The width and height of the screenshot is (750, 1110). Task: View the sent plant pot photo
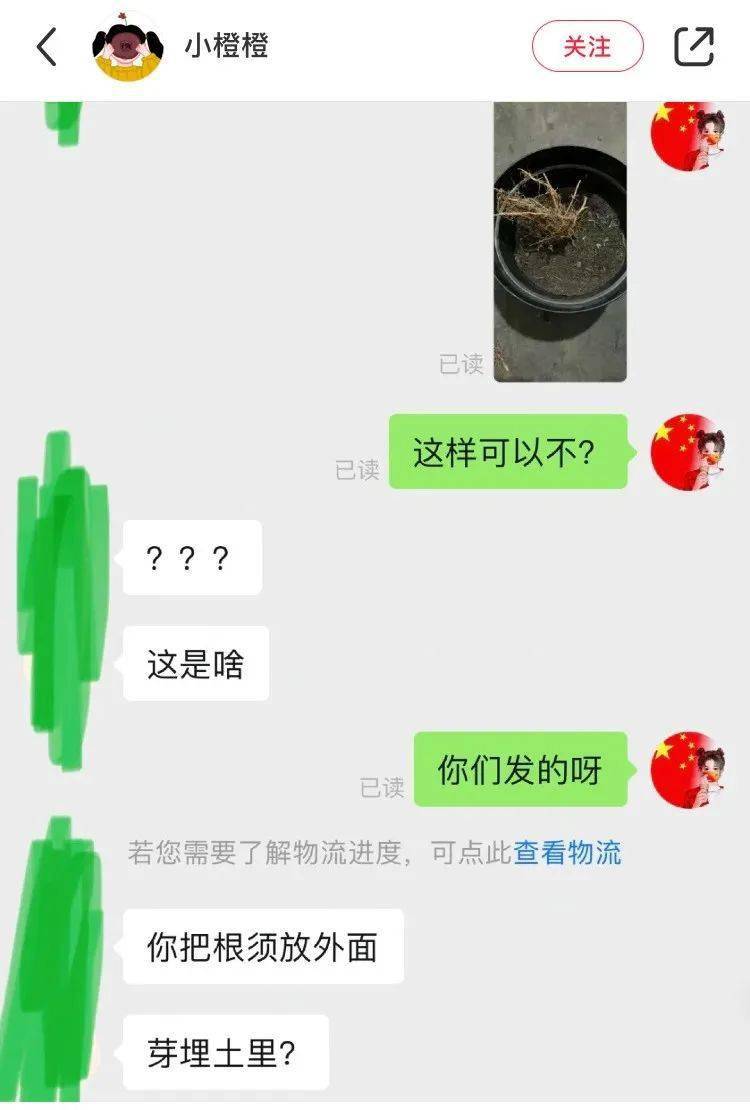click(x=560, y=240)
